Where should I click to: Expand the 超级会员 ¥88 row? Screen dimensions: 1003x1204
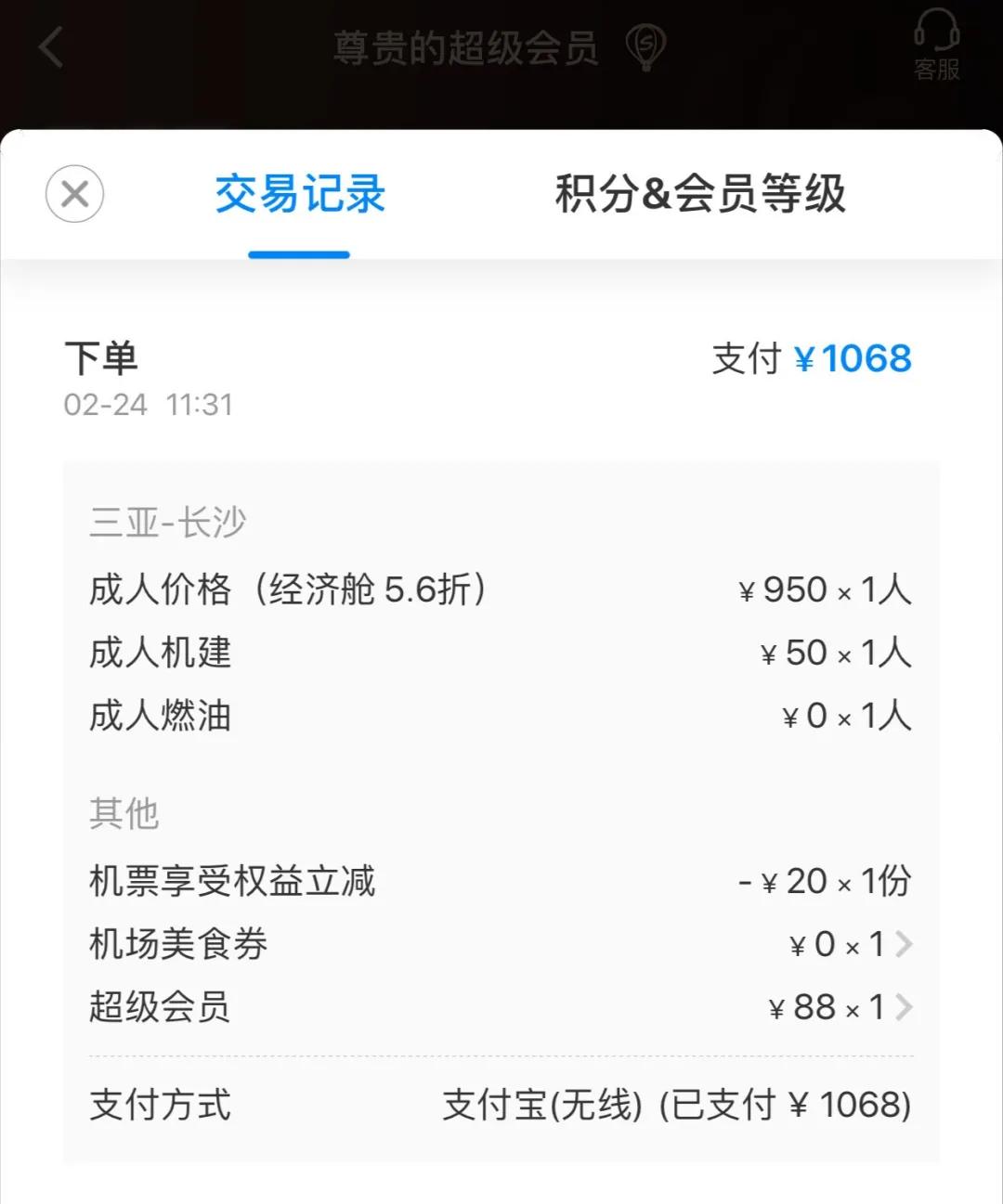pyautogui.click(x=902, y=1007)
